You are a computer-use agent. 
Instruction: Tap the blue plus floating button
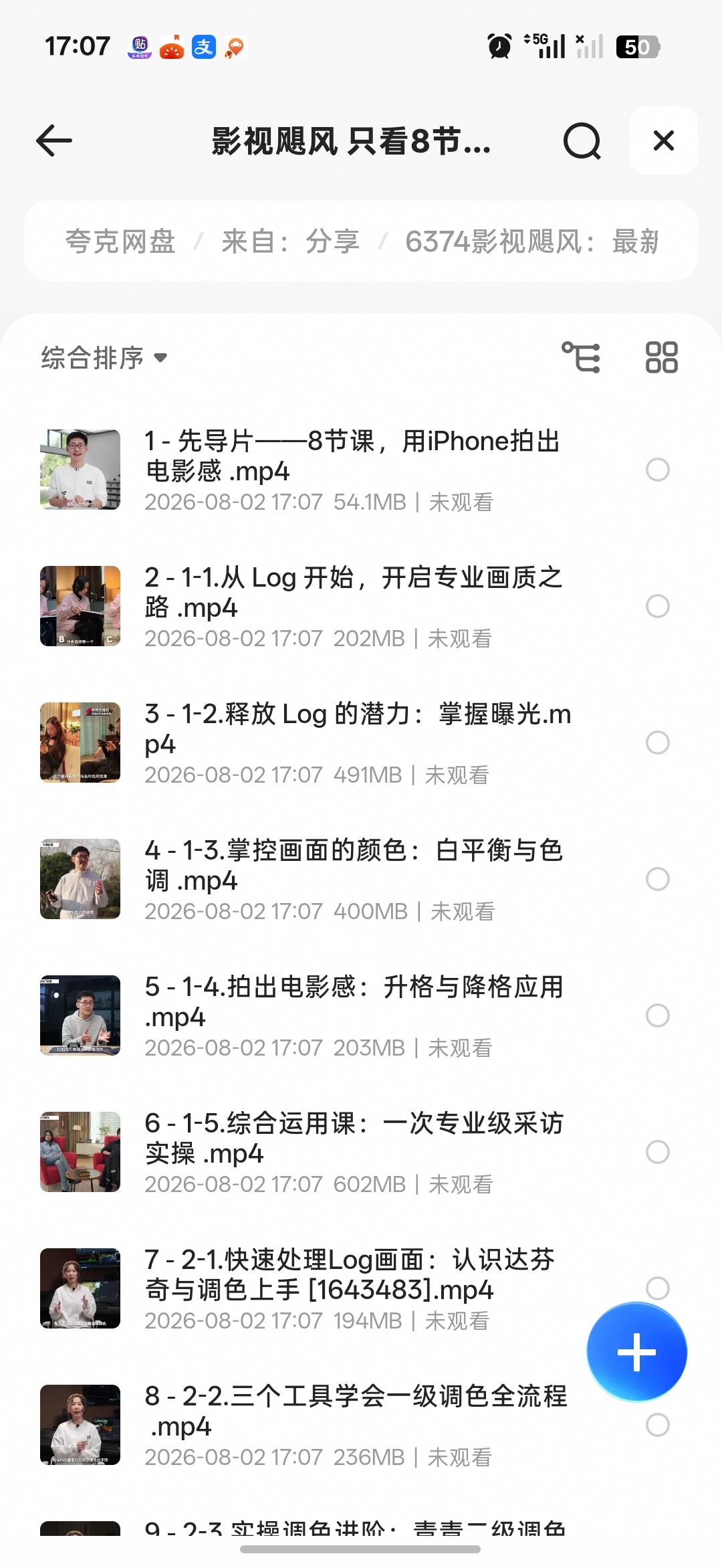(637, 1352)
